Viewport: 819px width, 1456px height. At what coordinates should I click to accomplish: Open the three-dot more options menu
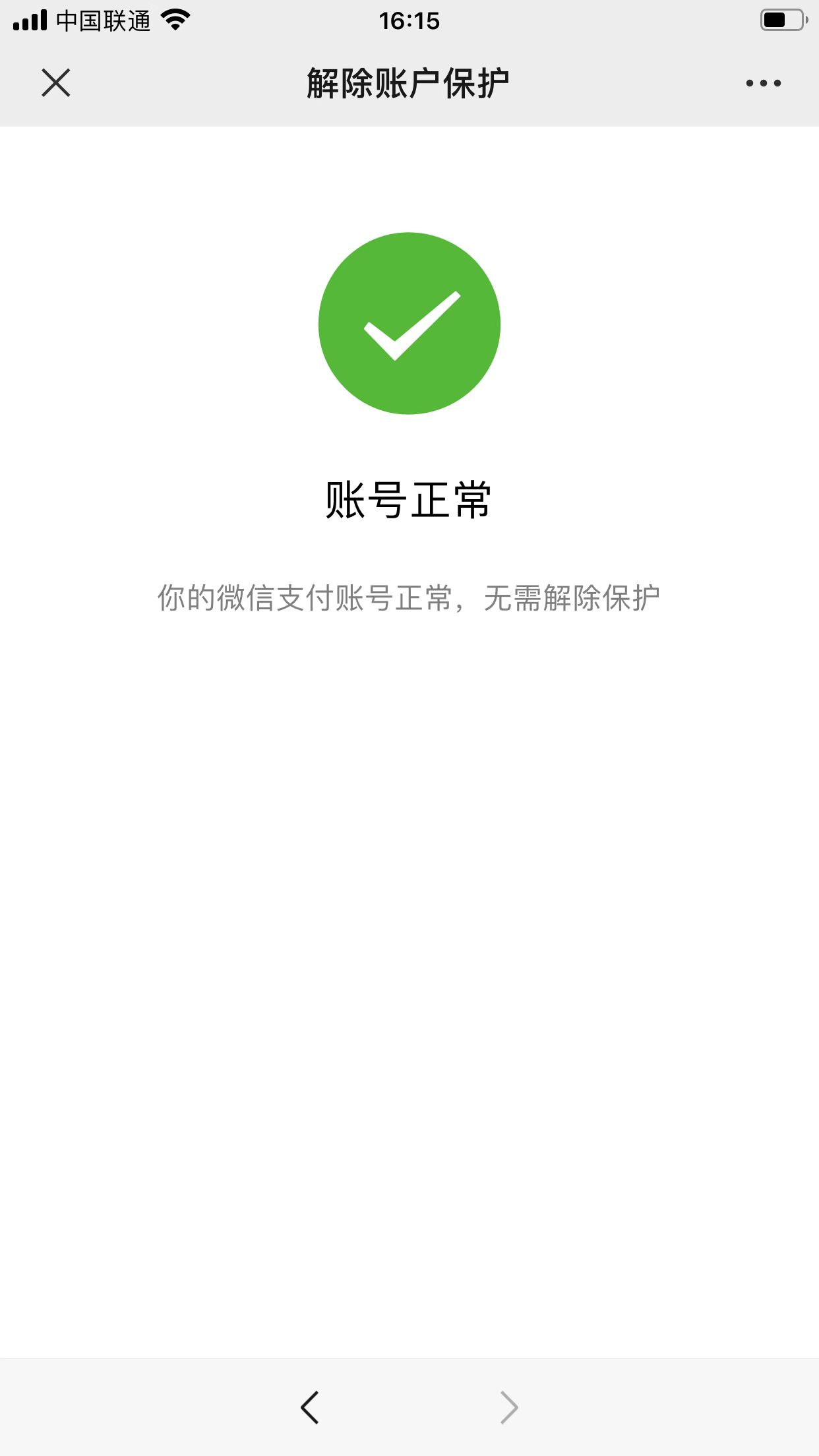tap(764, 83)
